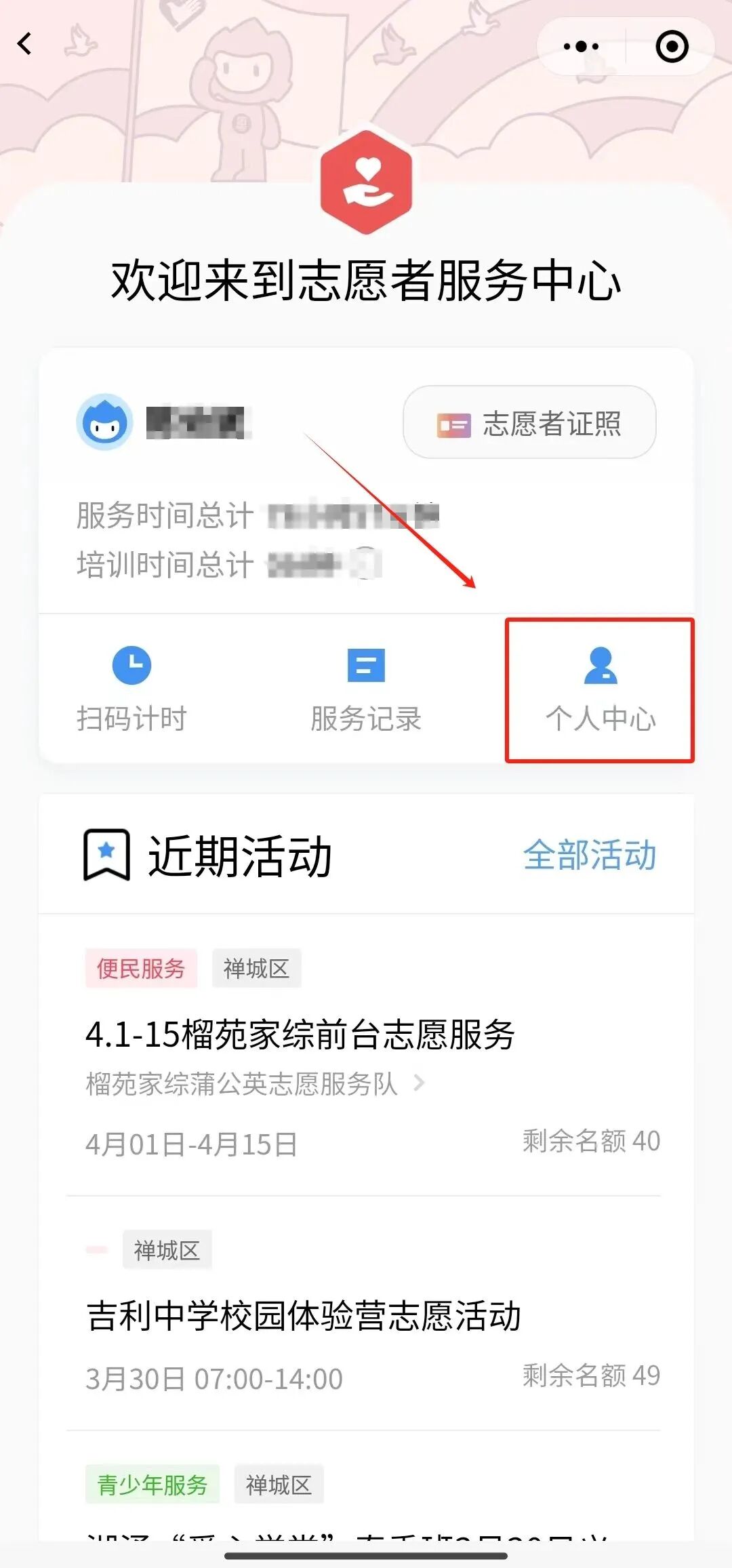Open the 吉利中学校园体验营志愿活动 activity

pyautogui.click(x=304, y=1316)
